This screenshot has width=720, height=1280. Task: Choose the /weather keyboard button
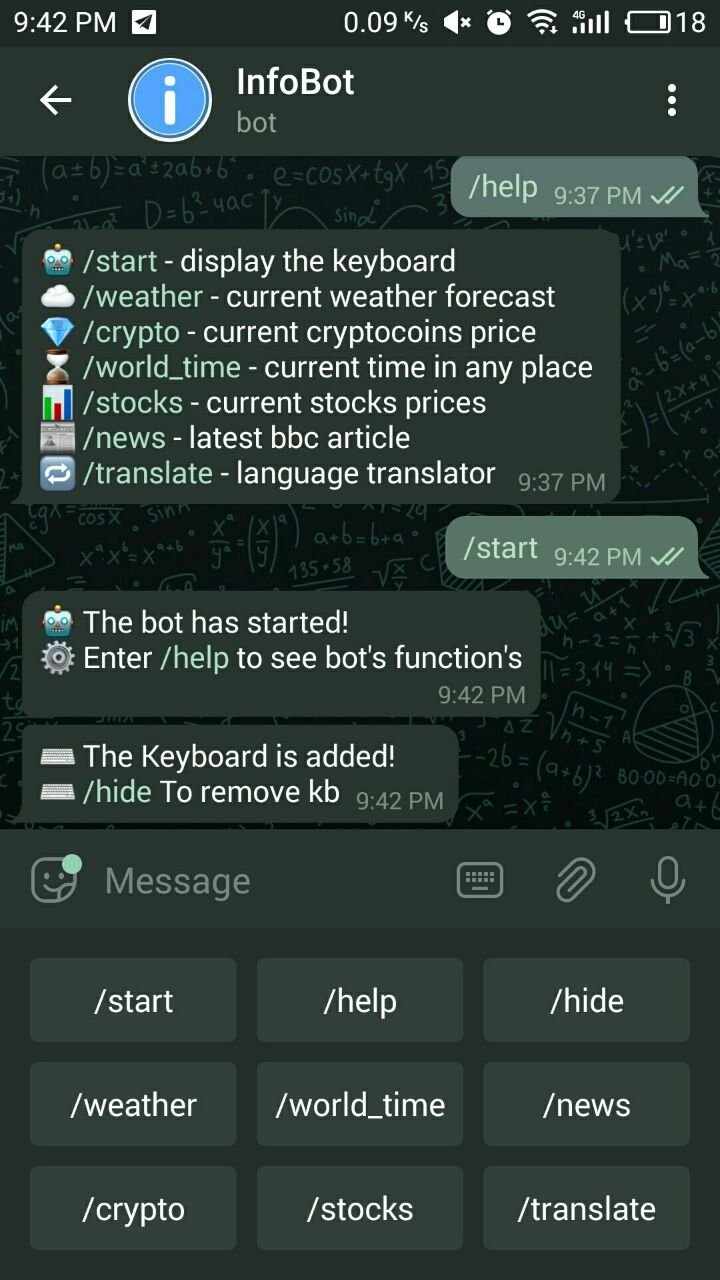click(x=133, y=1104)
